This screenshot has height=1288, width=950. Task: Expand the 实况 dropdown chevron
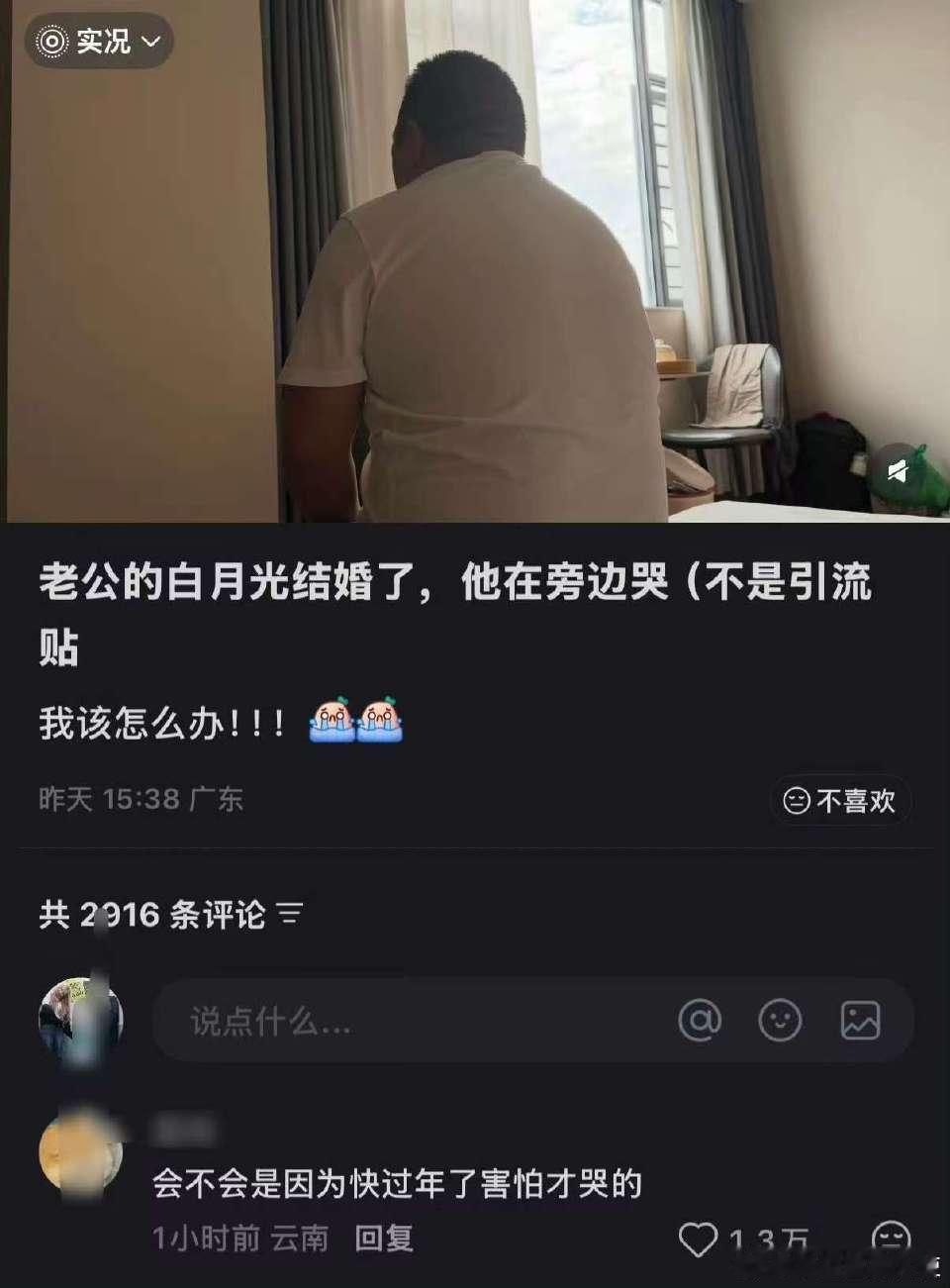(148, 42)
